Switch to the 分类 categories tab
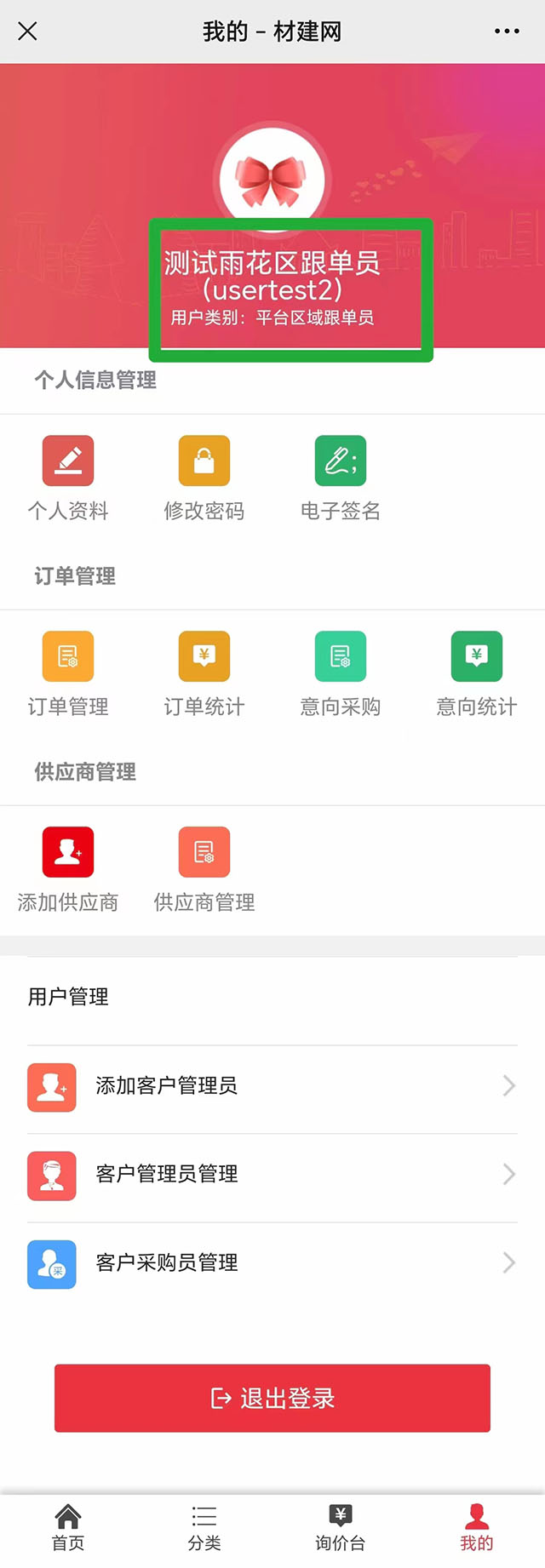 click(204, 1529)
